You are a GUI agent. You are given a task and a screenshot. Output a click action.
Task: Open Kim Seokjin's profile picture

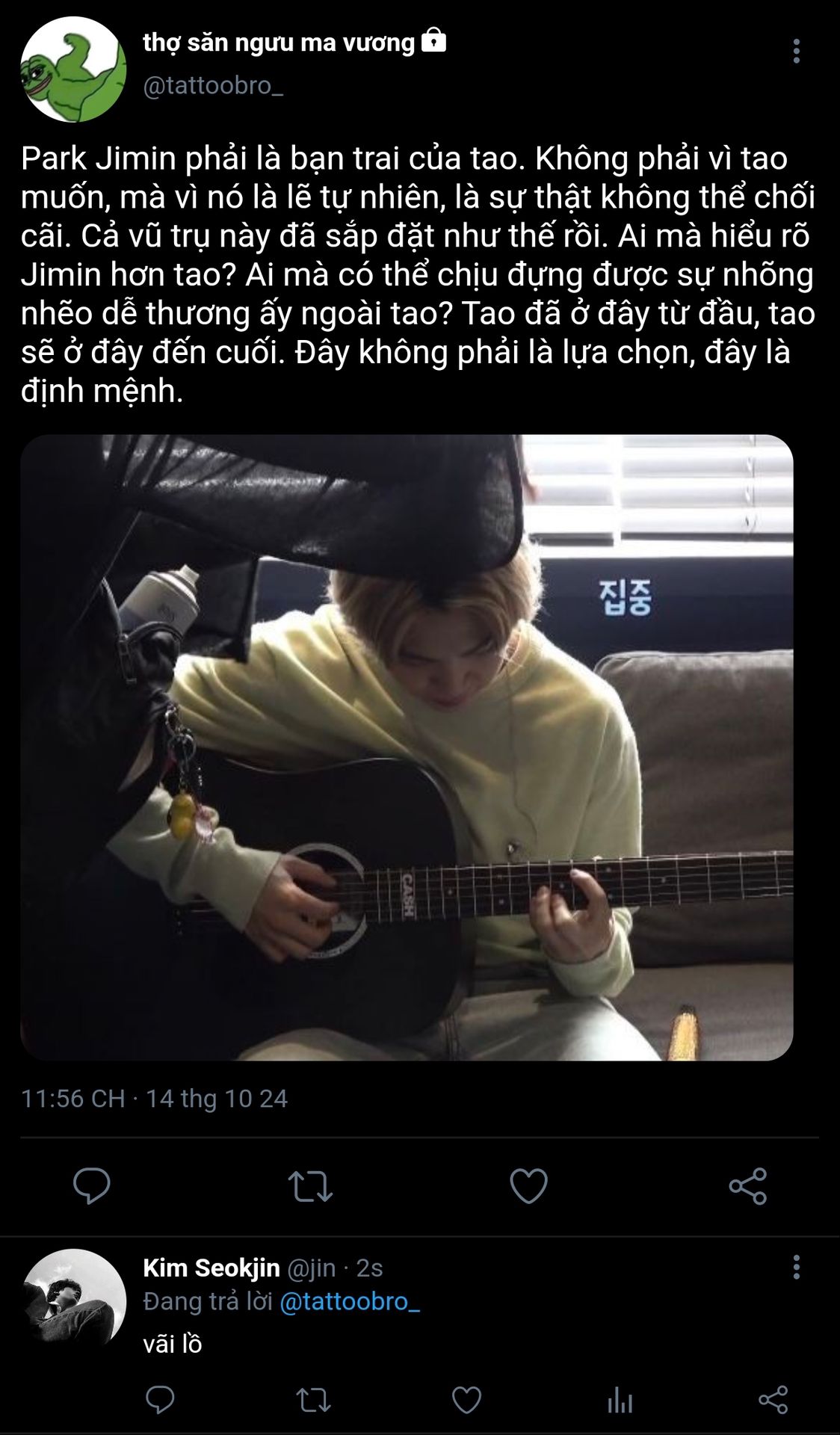coord(73,1301)
